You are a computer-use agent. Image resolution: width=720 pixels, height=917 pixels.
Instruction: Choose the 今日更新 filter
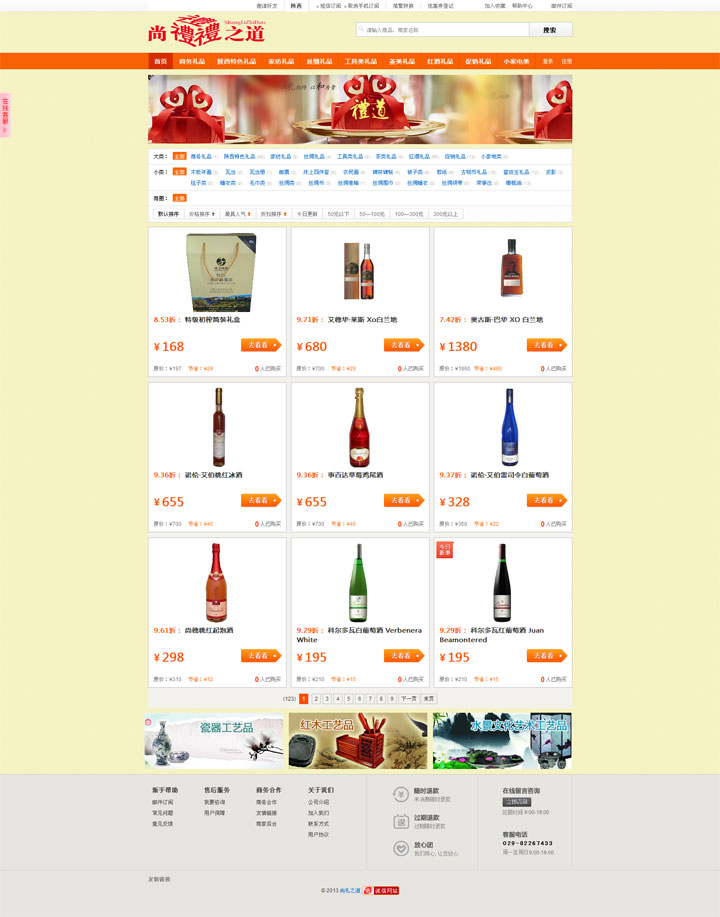click(x=306, y=214)
